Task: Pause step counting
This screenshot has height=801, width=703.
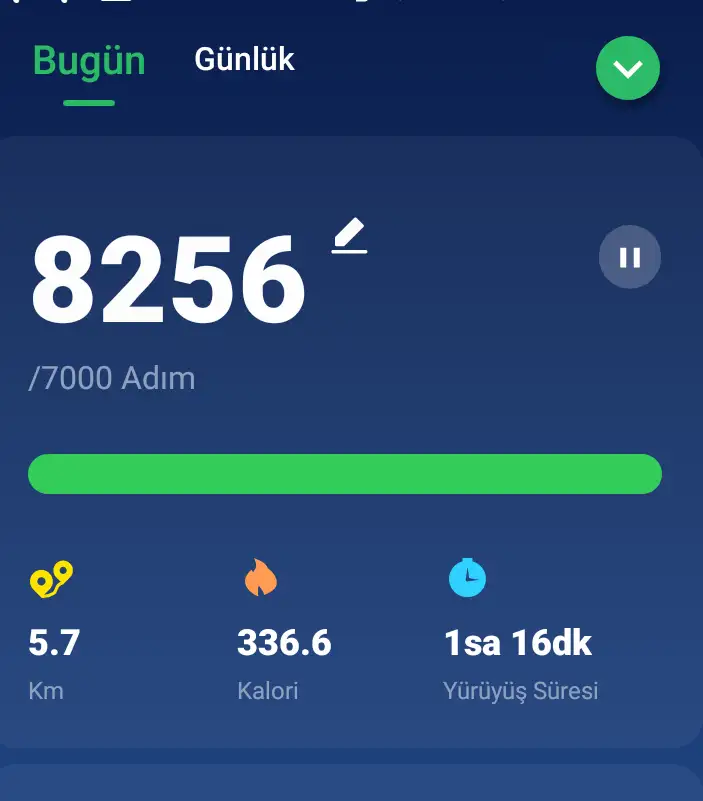Action: (629, 257)
